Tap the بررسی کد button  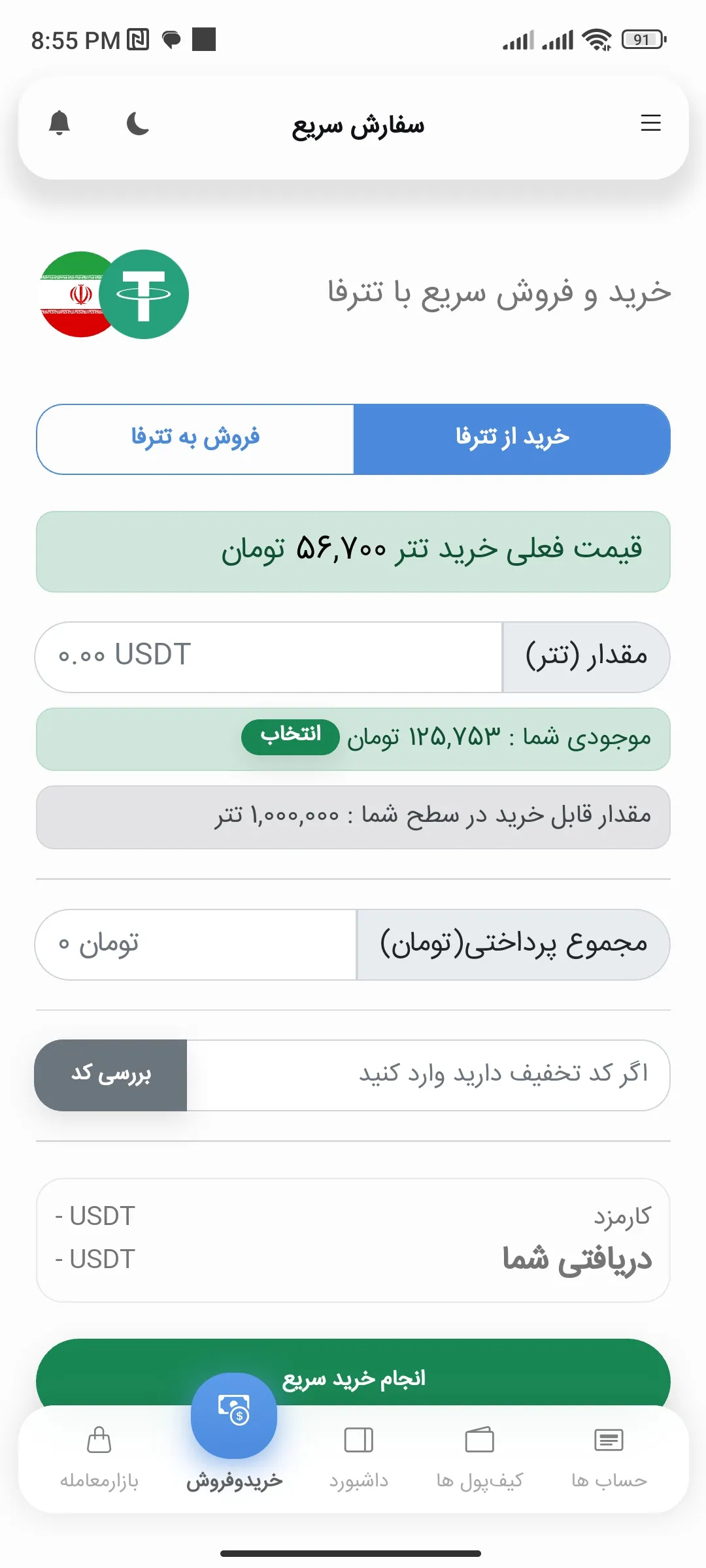click(111, 1075)
